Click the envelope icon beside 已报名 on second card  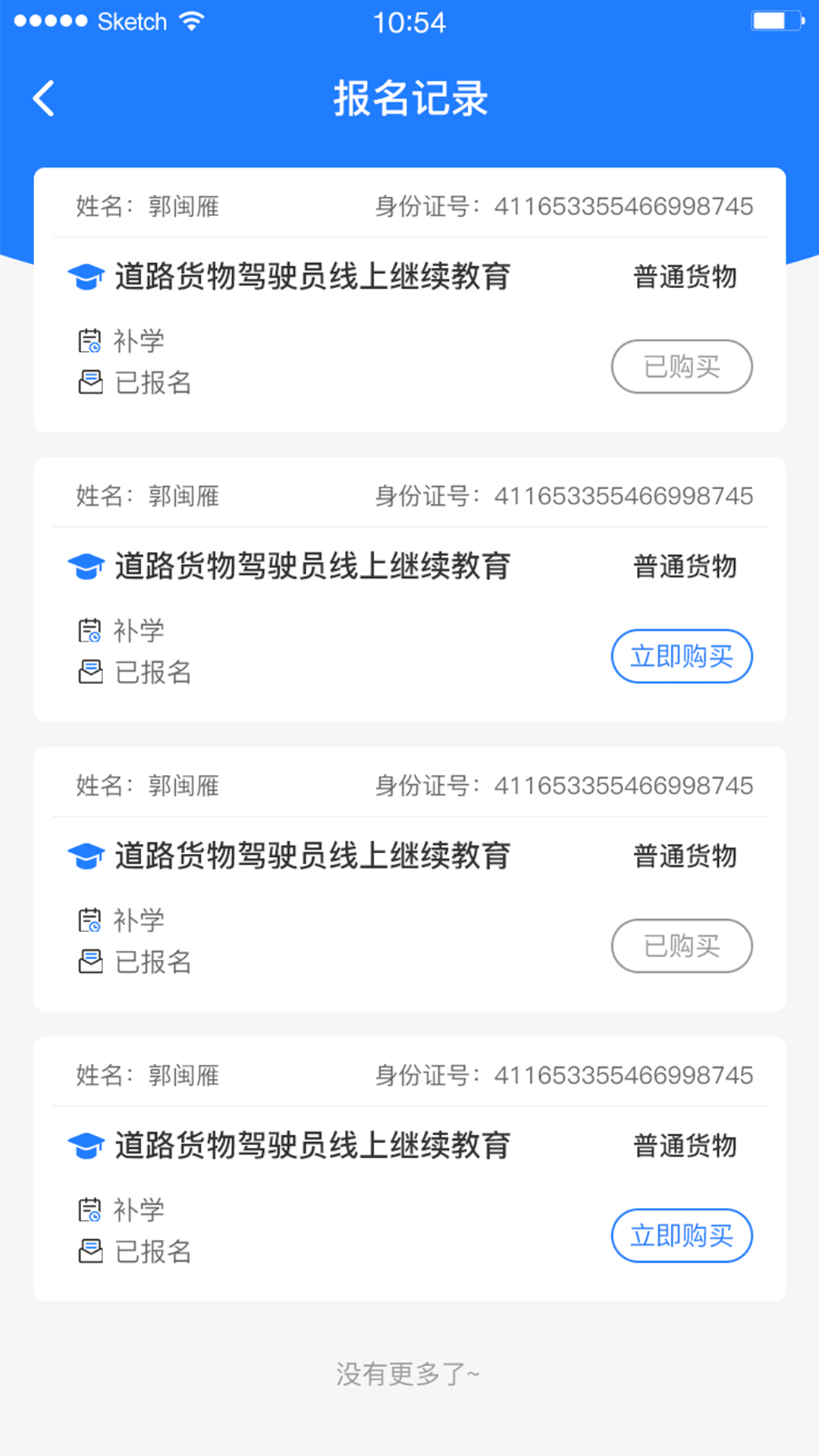click(90, 672)
